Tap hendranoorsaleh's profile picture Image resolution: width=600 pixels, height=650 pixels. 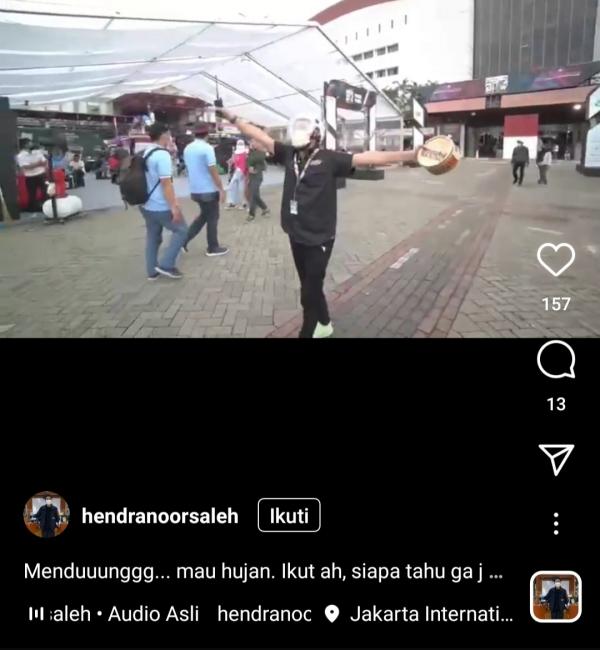coord(46,515)
